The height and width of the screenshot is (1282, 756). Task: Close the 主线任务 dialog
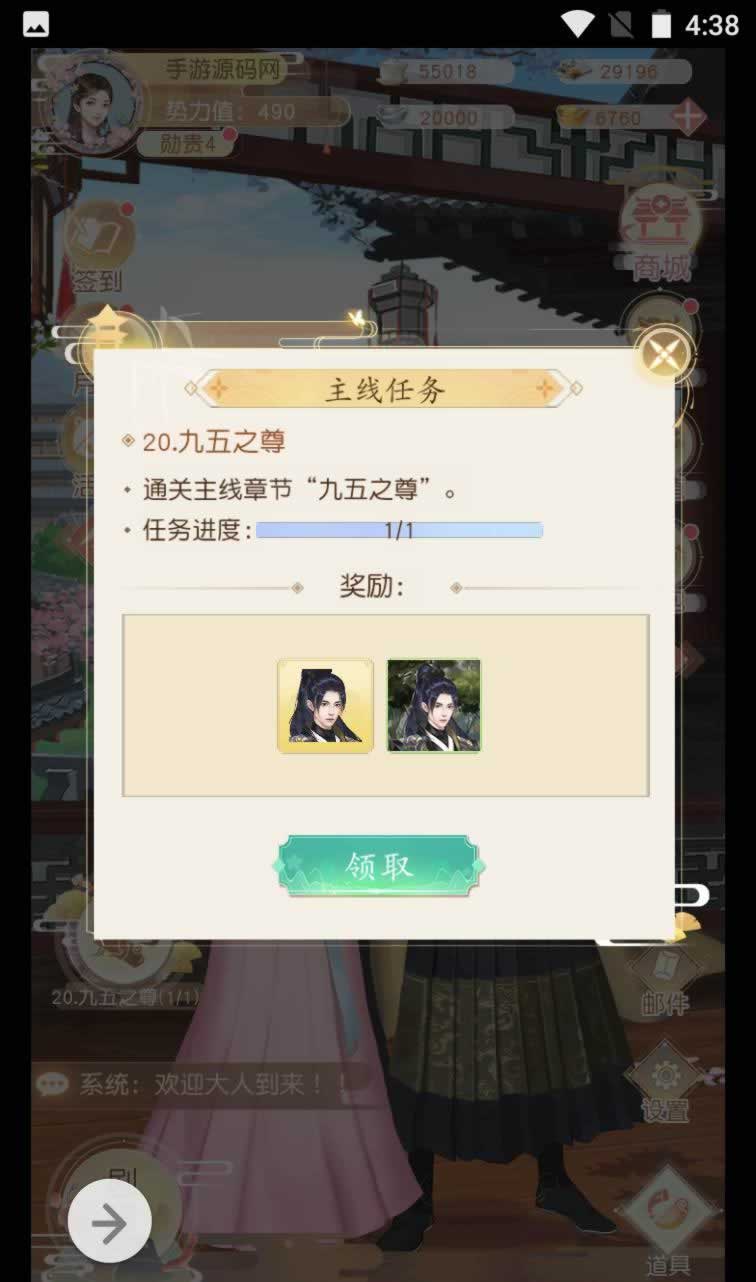tap(665, 354)
